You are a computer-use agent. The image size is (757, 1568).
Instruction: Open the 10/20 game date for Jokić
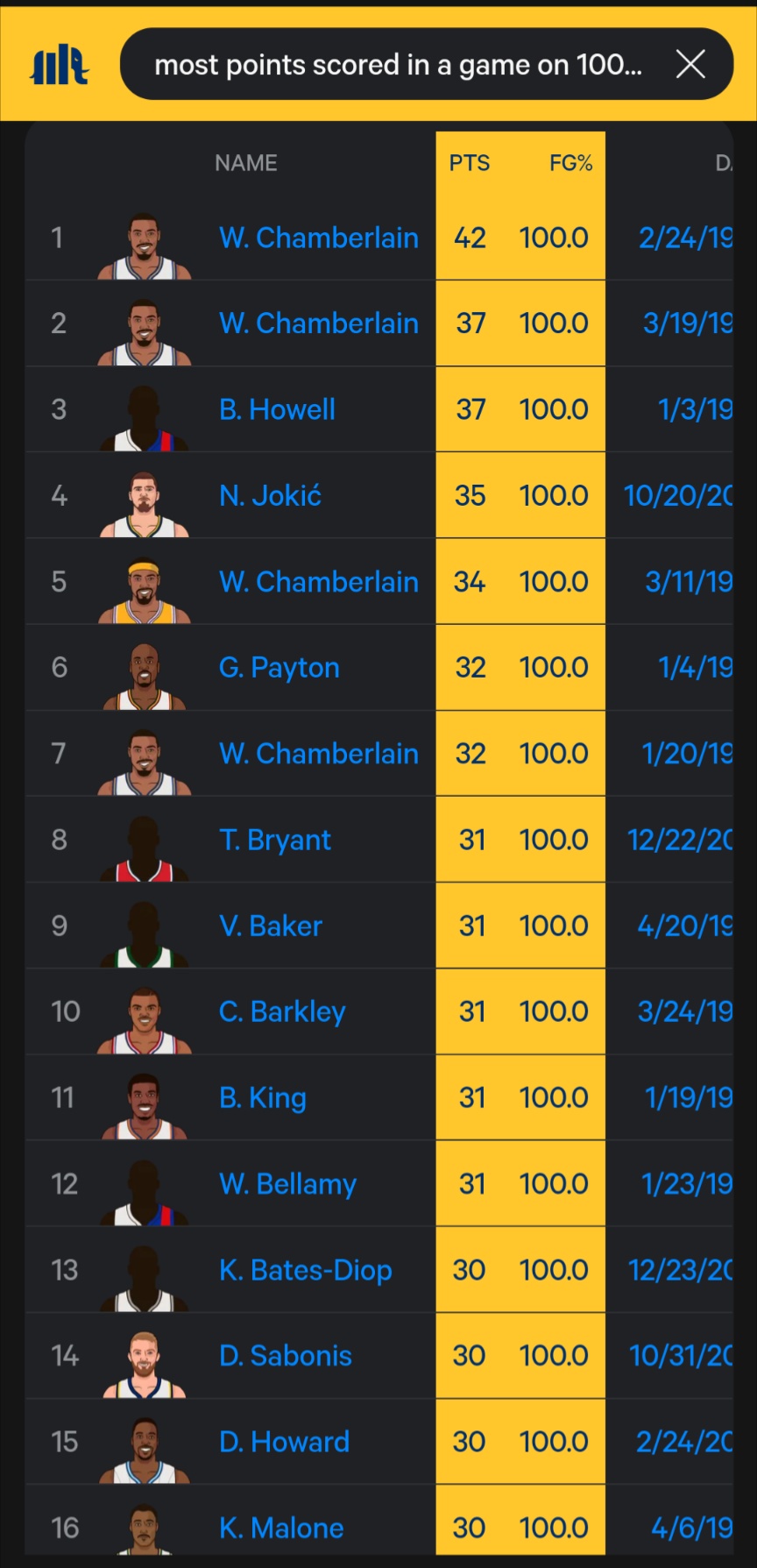tap(677, 495)
